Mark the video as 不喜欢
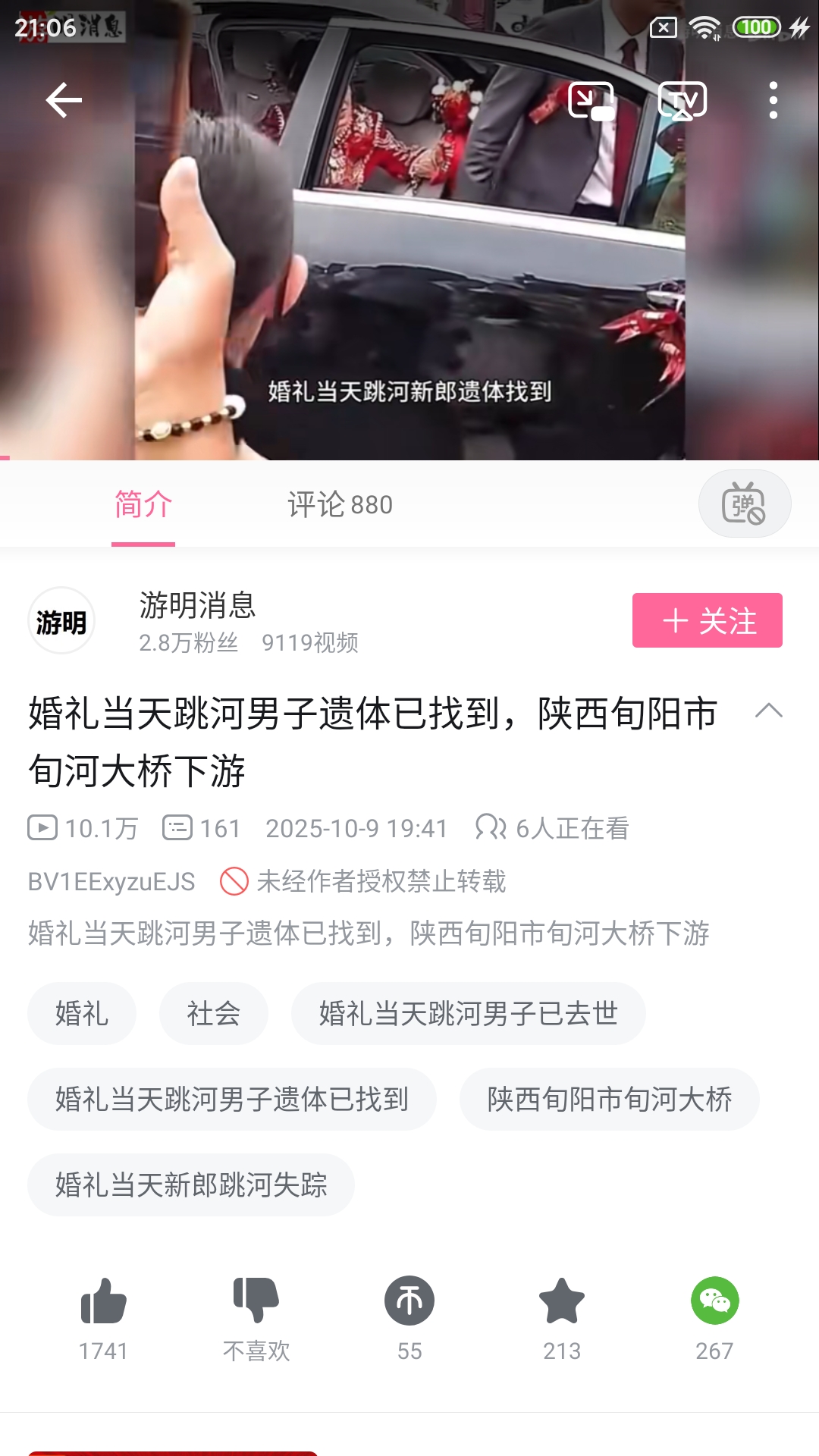This screenshot has width=819, height=1456. (256, 1301)
